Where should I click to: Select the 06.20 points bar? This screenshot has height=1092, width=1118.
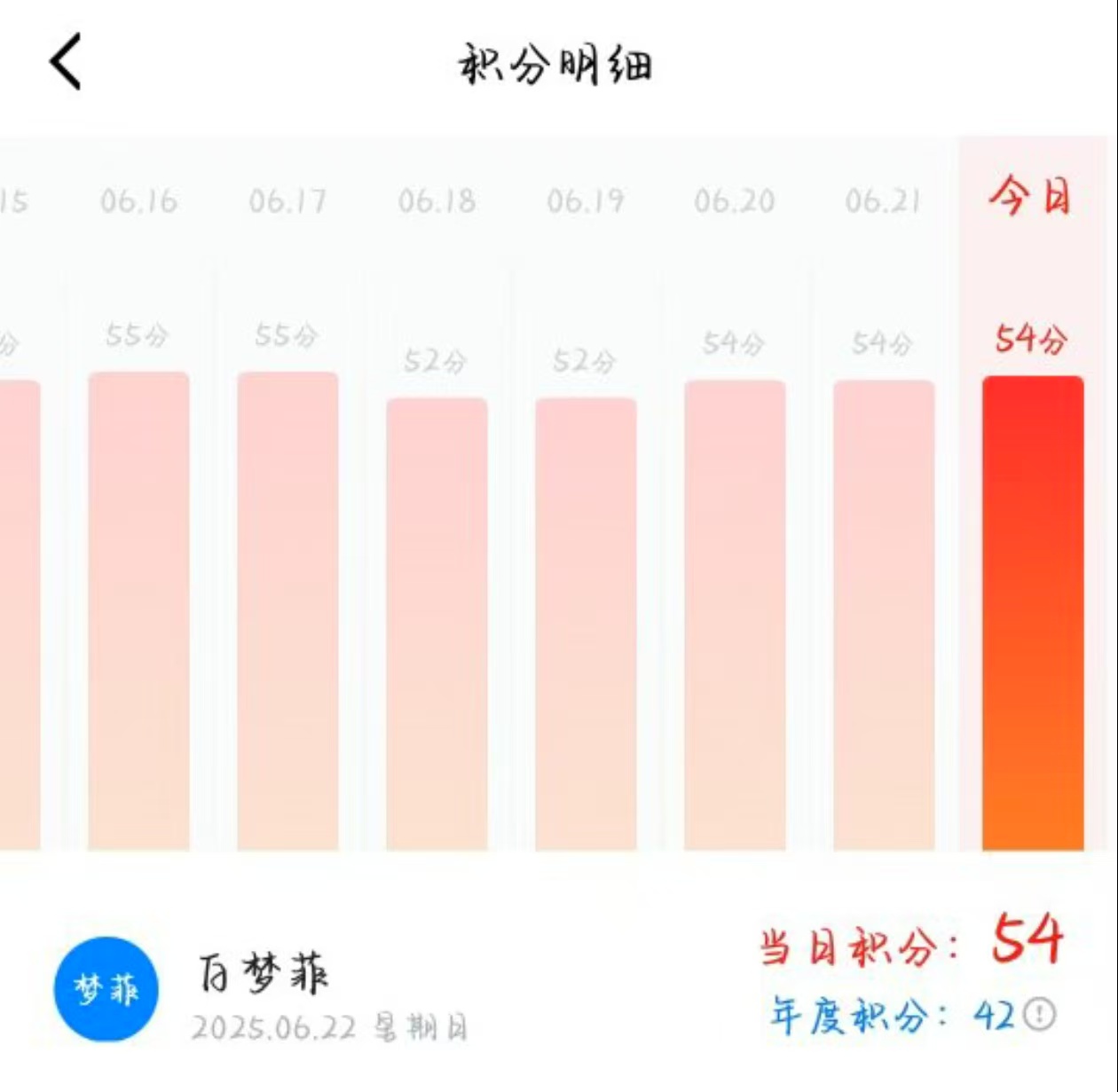(735, 615)
